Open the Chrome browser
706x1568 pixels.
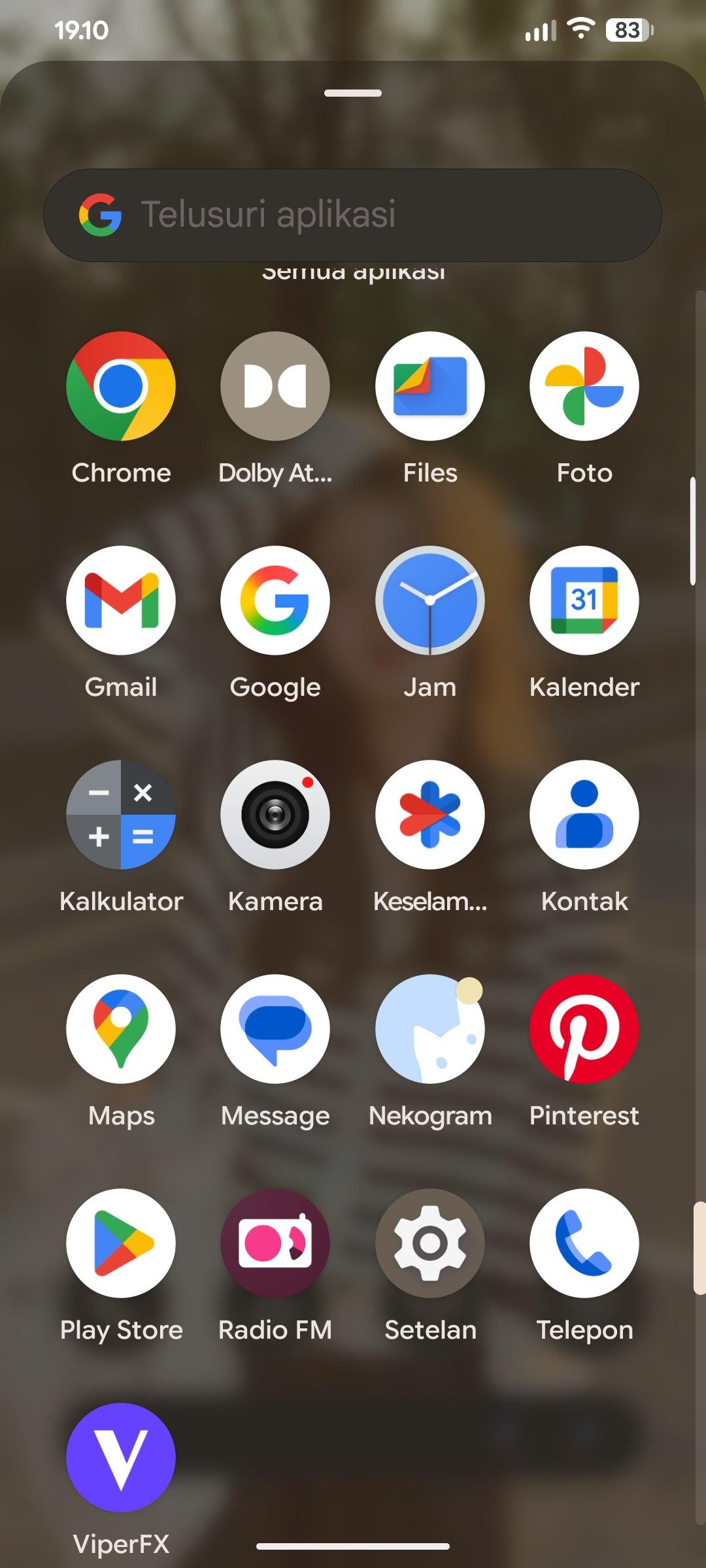pyautogui.click(x=121, y=386)
